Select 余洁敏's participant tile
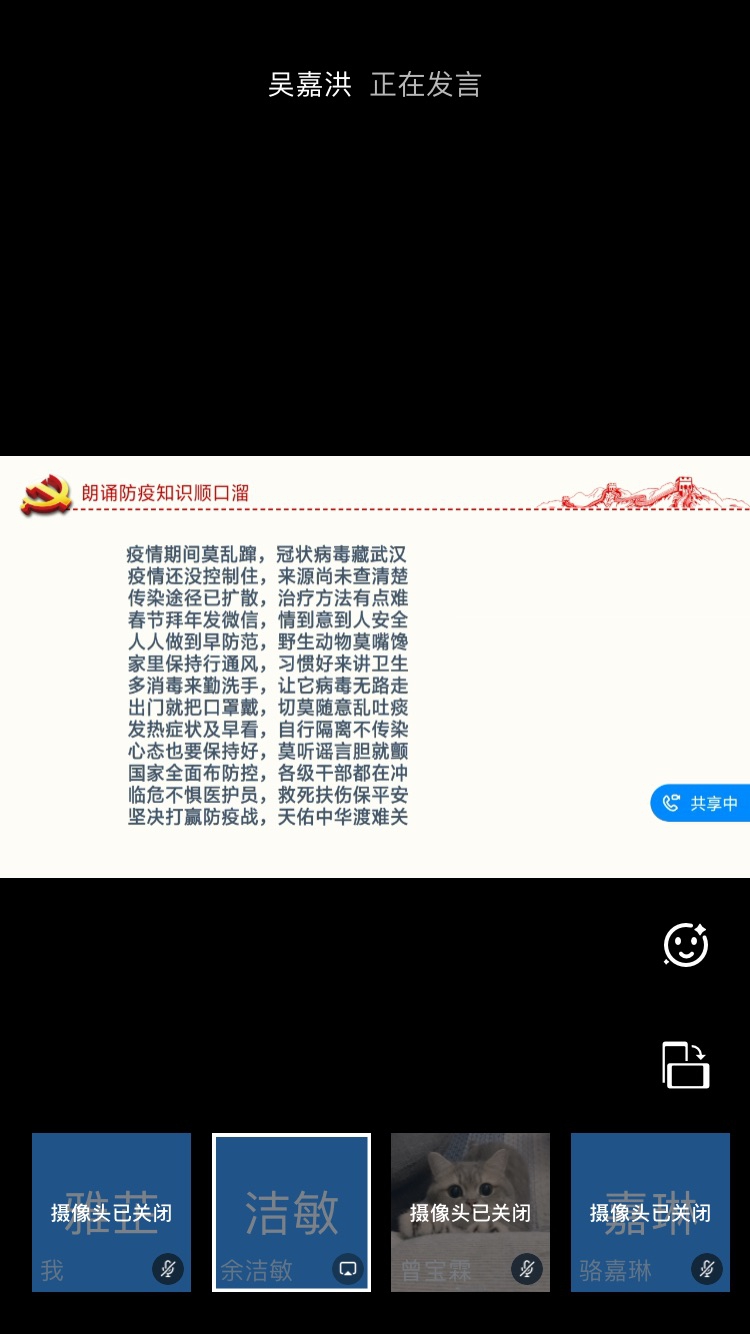The width and height of the screenshot is (750, 1334). point(291,1212)
